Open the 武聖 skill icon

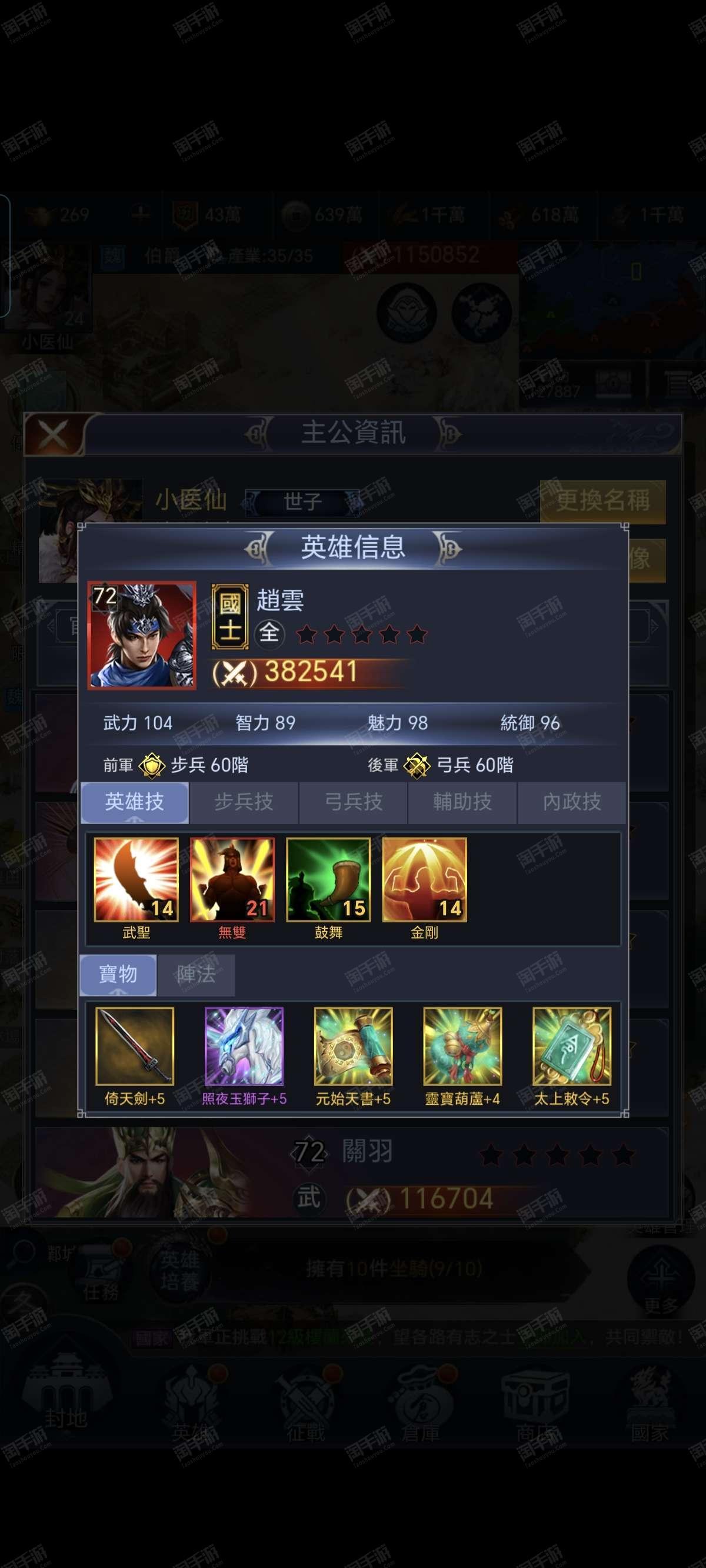(136, 879)
